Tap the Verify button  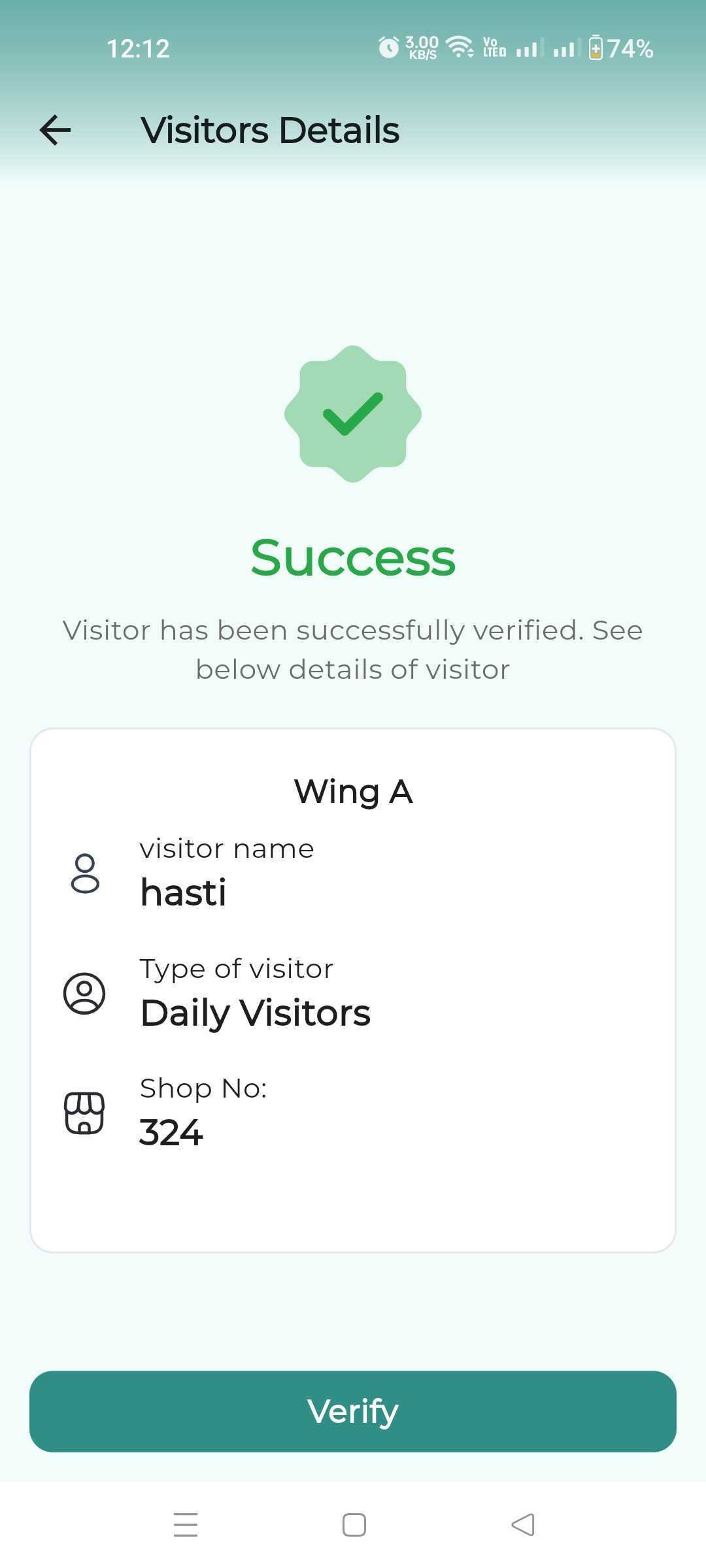pos(353,1411)
